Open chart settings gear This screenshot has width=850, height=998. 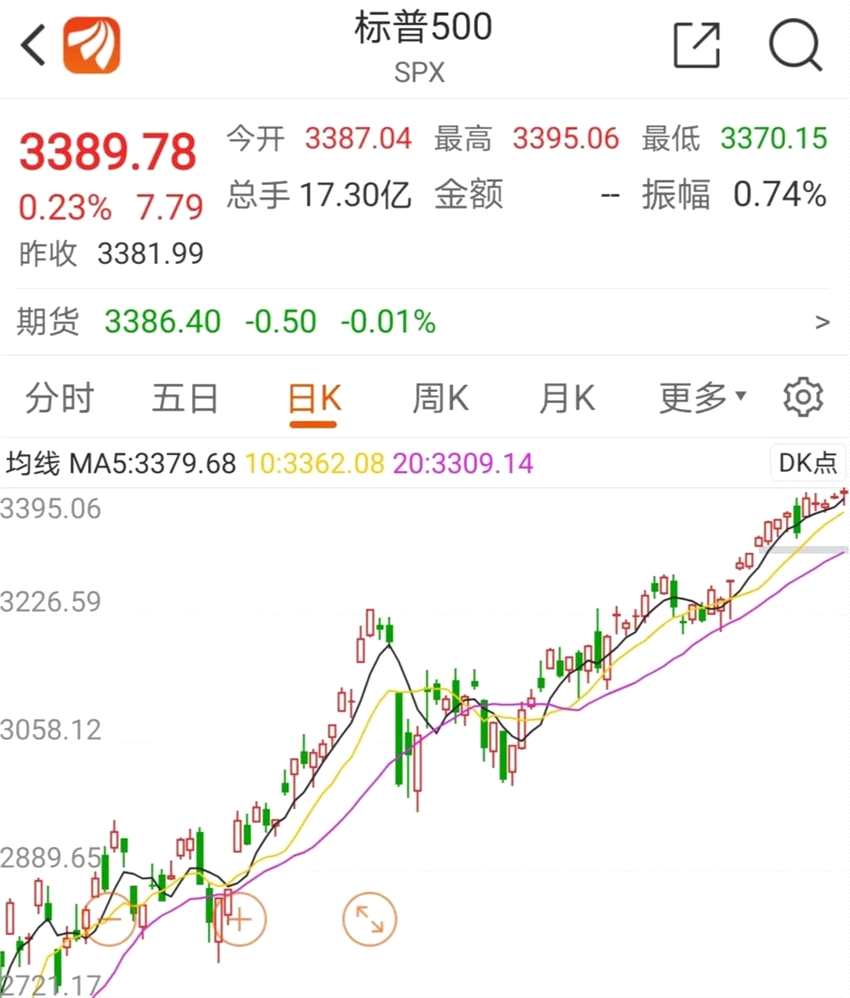pyautogui.click(x=802, y=398)
